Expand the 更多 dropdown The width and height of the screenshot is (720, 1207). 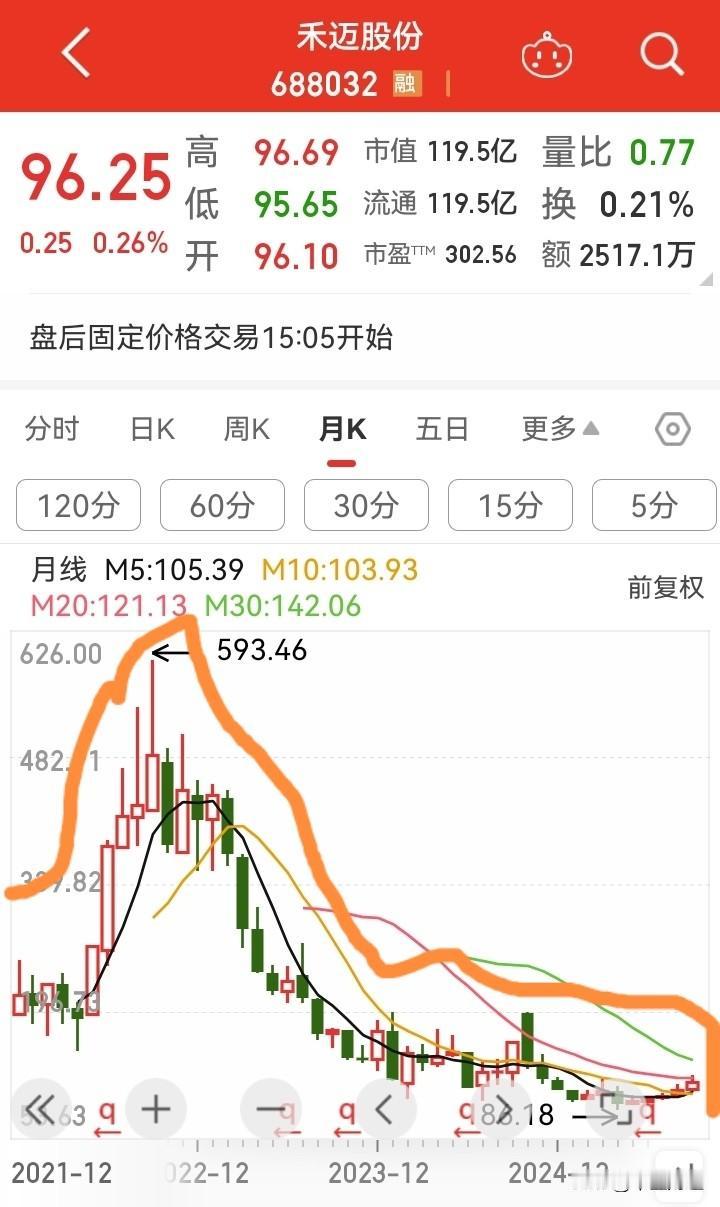pyautogui.click(x=560, y=430)
